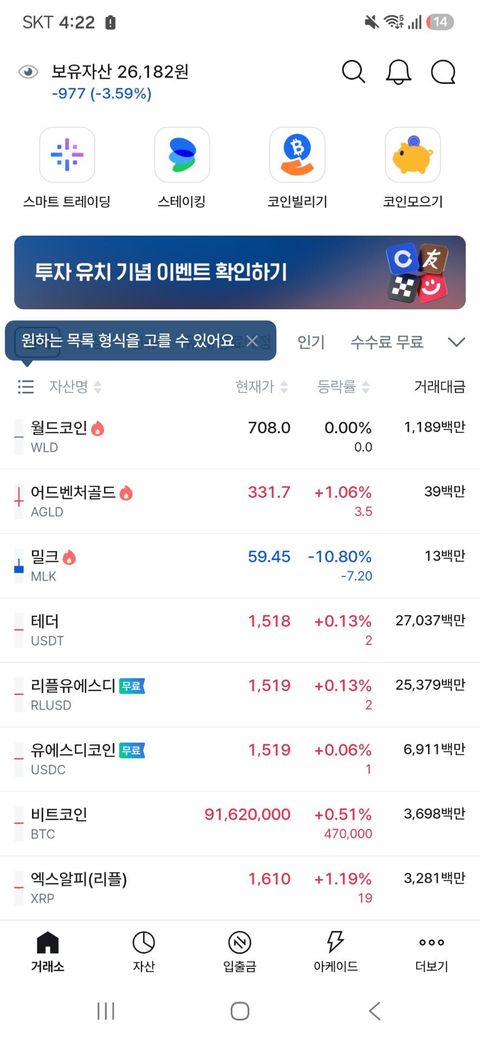Expand the category tabs chevron
Viewport: 480px width, 1040px height.
pos(456,342)
